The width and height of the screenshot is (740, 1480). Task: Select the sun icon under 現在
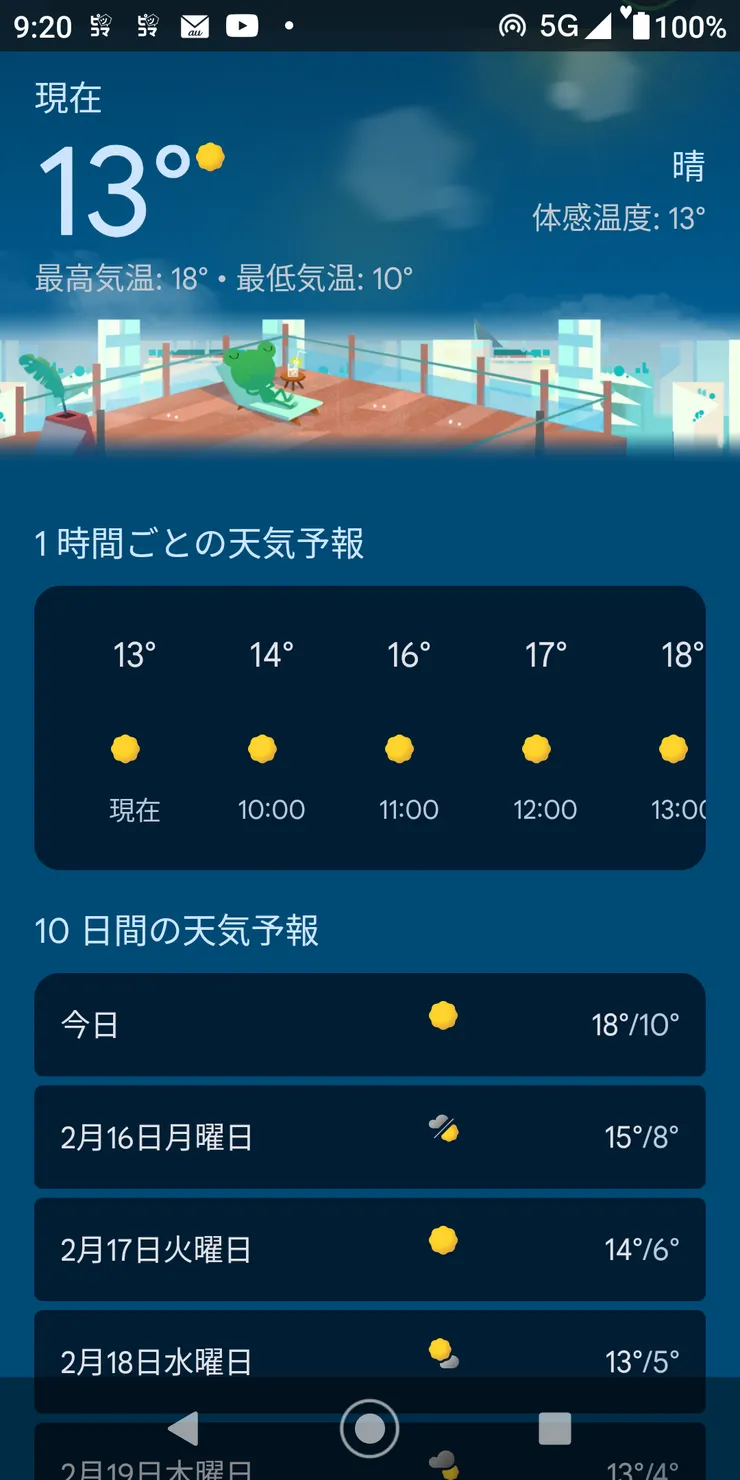[x=125, y=748]
